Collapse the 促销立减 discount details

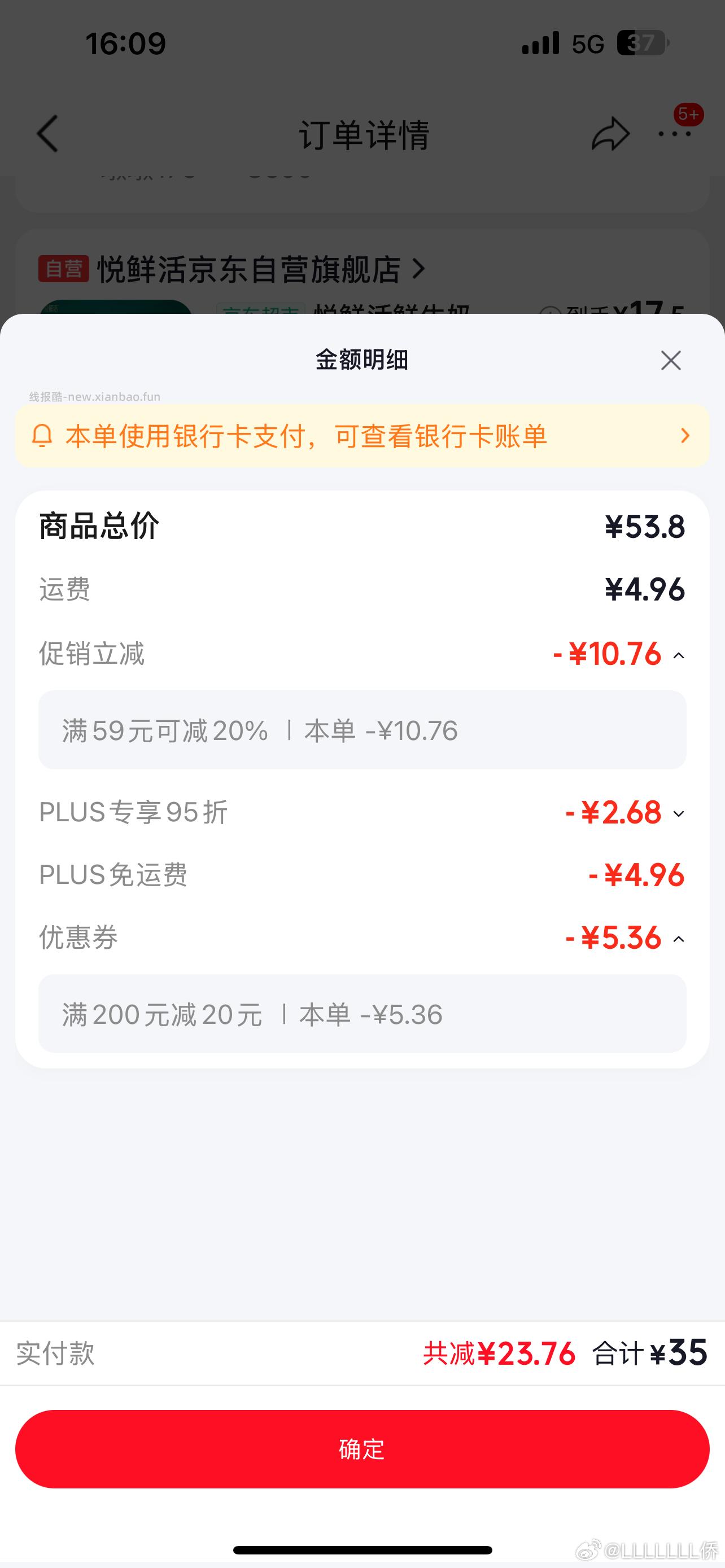coord(680,655)
